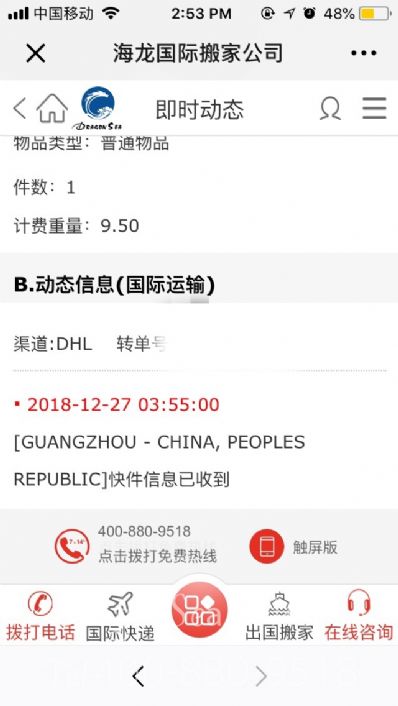Start 在线咨询 online consultation
The image size is (398, 706).
click(359, 616)
